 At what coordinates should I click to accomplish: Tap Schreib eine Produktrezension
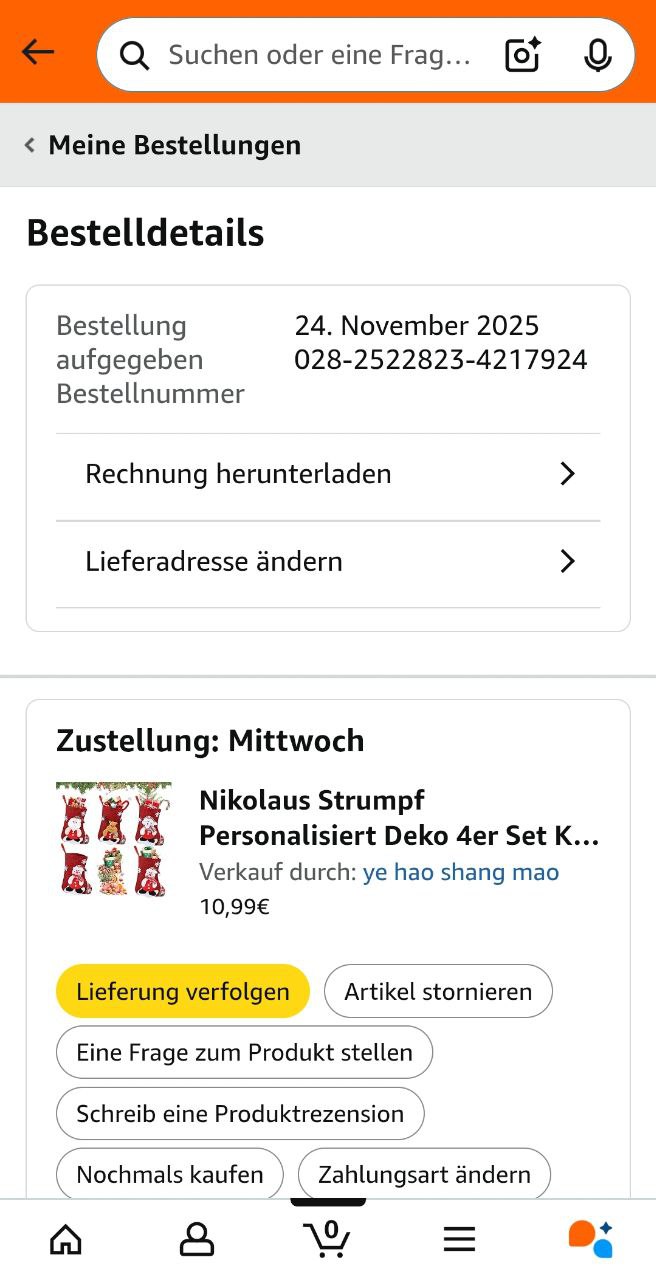pyautogui.click(x=240, y=1114)
